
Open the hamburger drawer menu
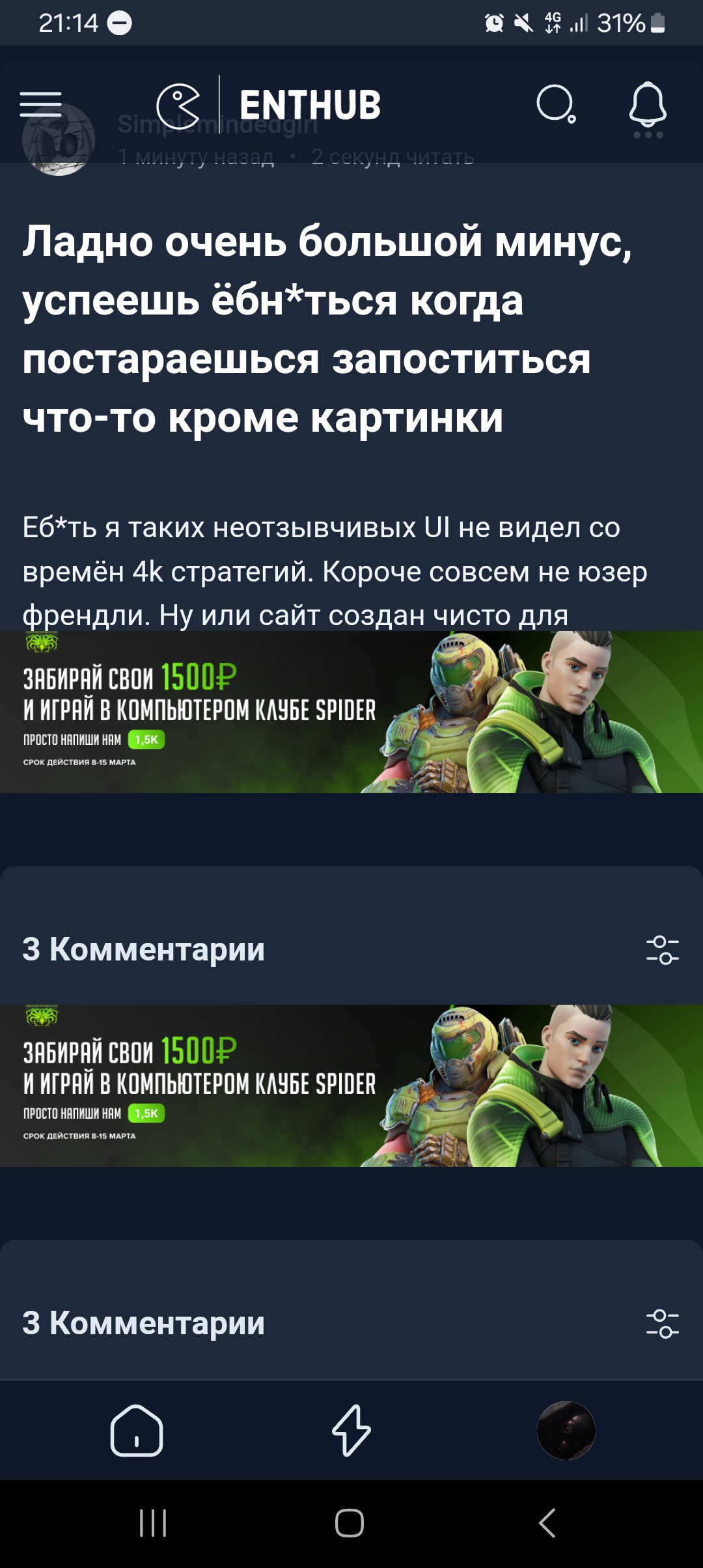point(40,104)
